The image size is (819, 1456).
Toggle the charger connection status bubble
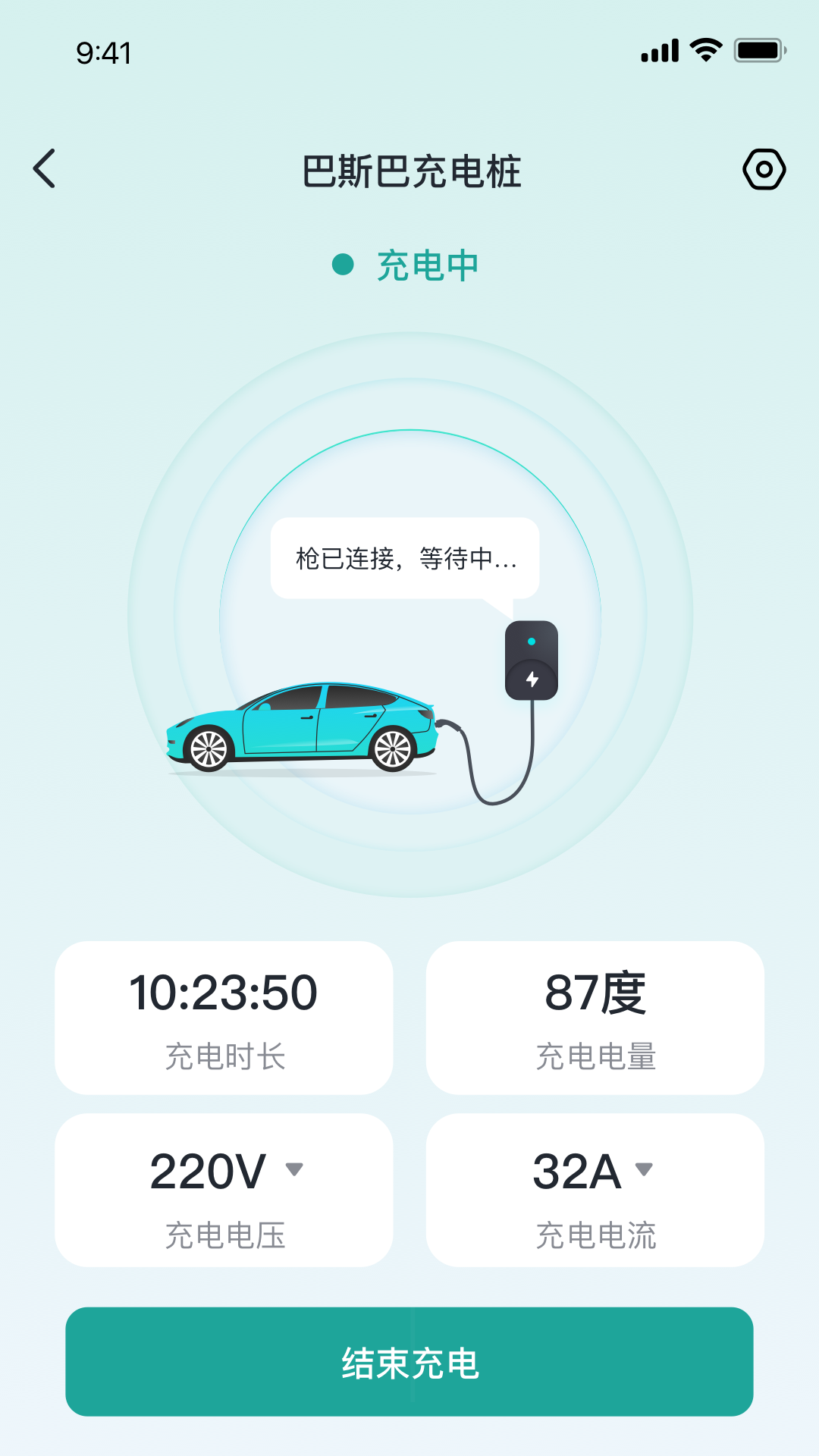click(406, 559)
